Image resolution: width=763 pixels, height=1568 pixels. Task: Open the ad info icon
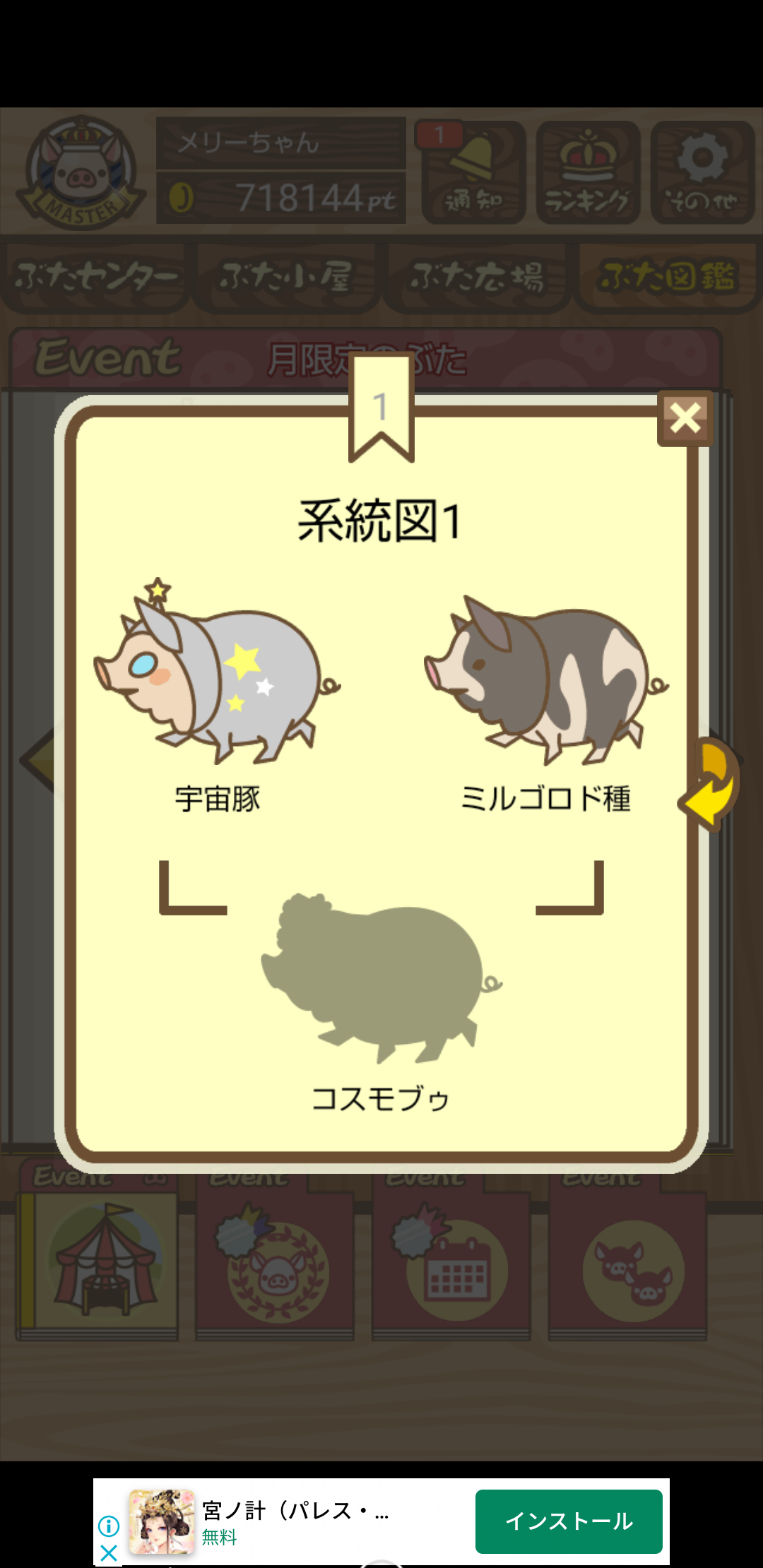tap(109, 1526)
